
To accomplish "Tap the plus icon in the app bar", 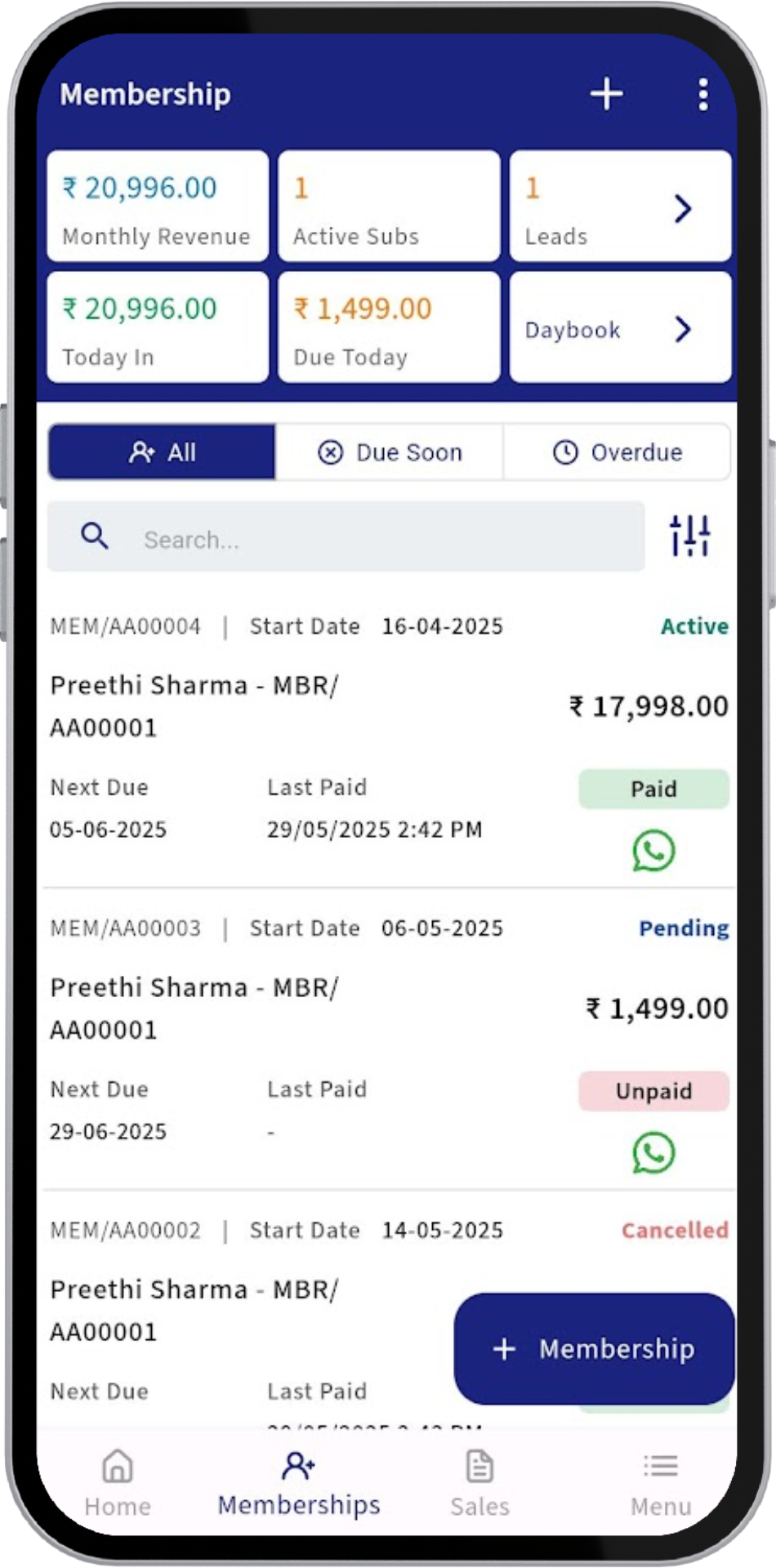I will point(606,95).
